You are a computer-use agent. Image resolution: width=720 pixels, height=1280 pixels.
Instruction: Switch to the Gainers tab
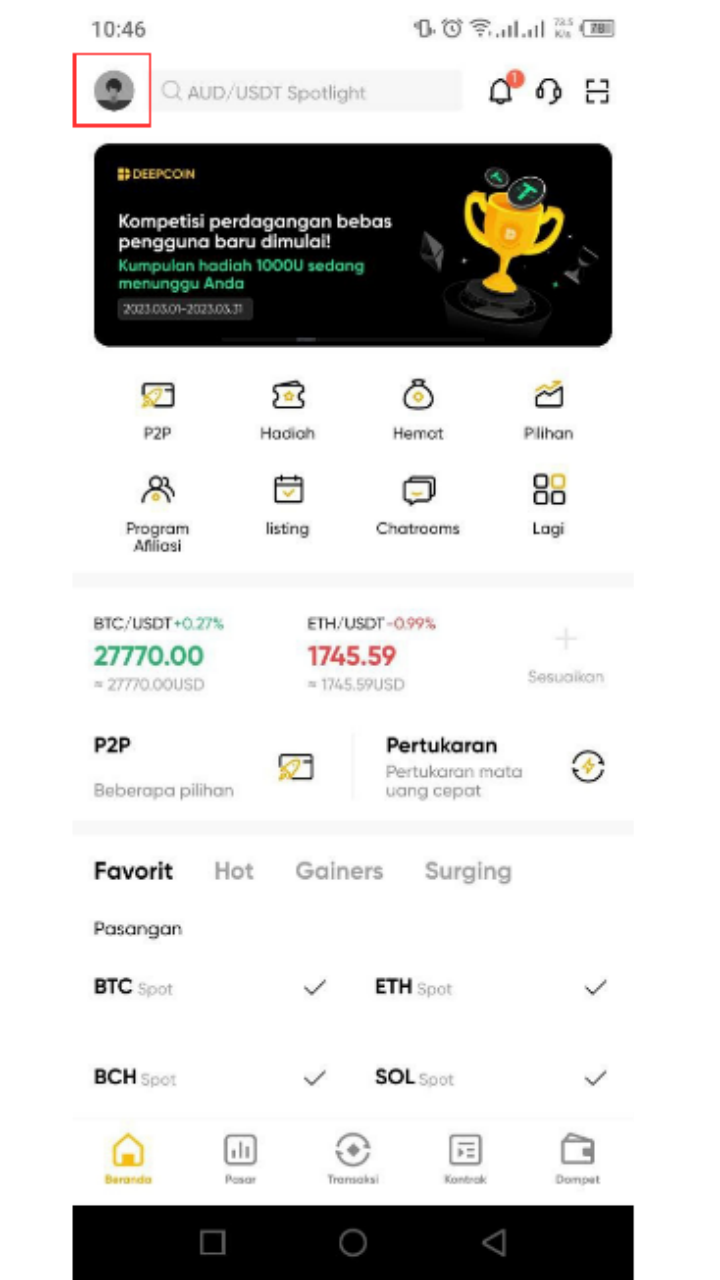(339, 871)
